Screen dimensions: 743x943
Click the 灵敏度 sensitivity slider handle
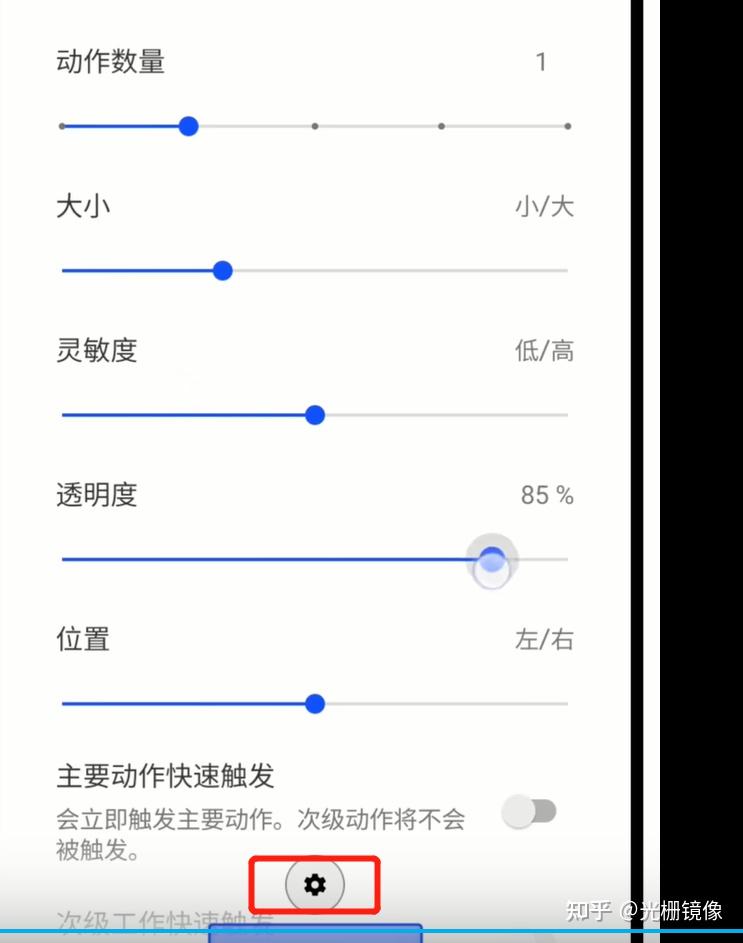coord(315,414)
